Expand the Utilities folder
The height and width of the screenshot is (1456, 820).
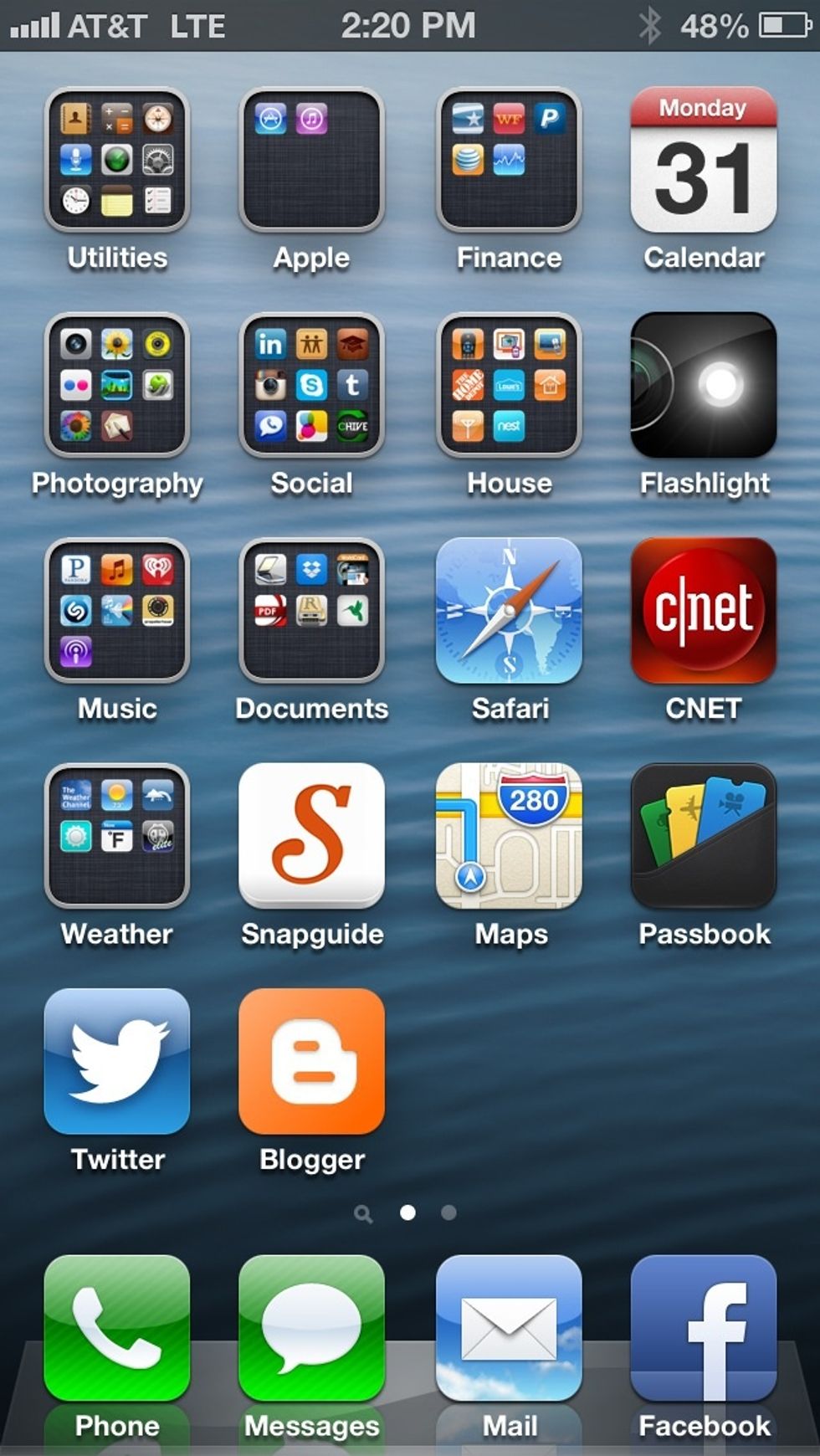(115, 161)
